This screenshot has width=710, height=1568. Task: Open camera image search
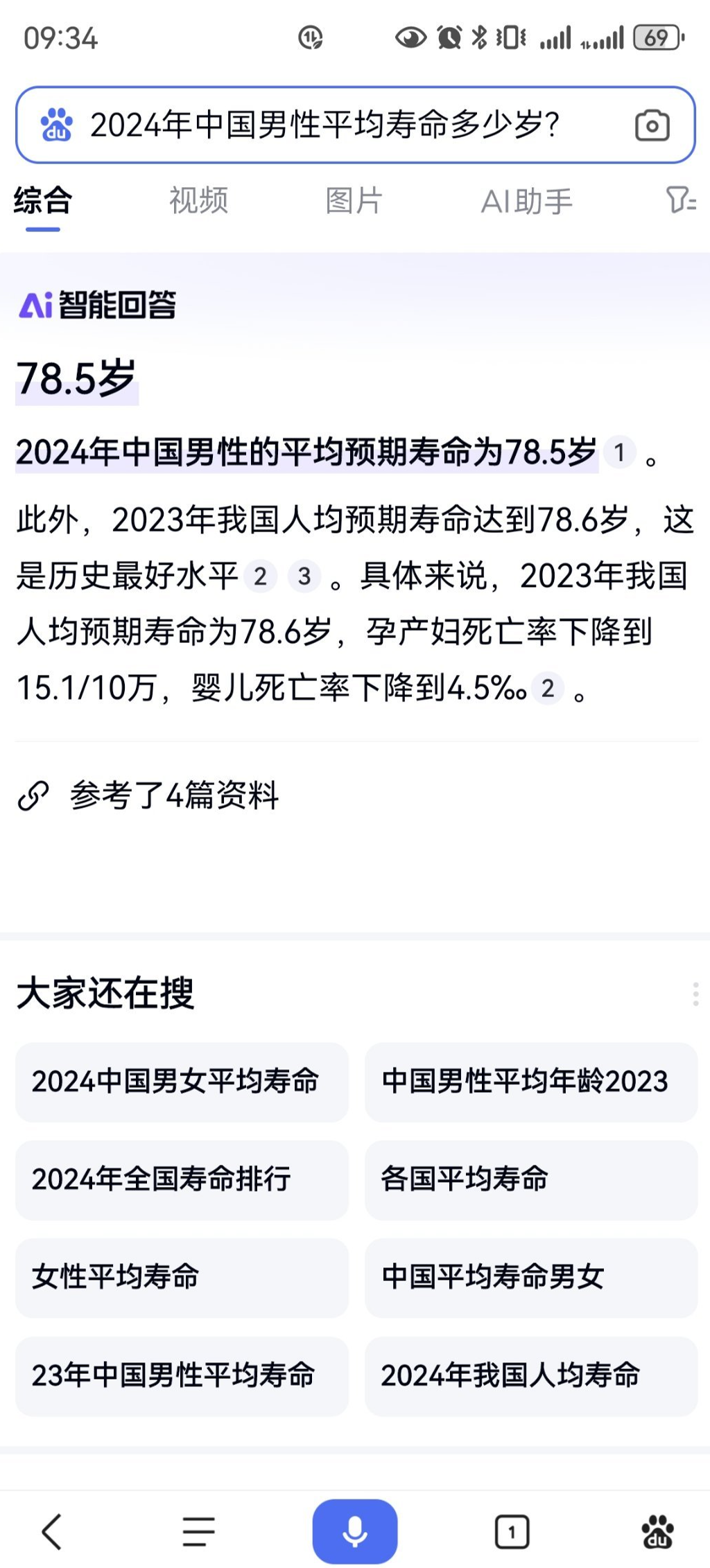point(652,125)
